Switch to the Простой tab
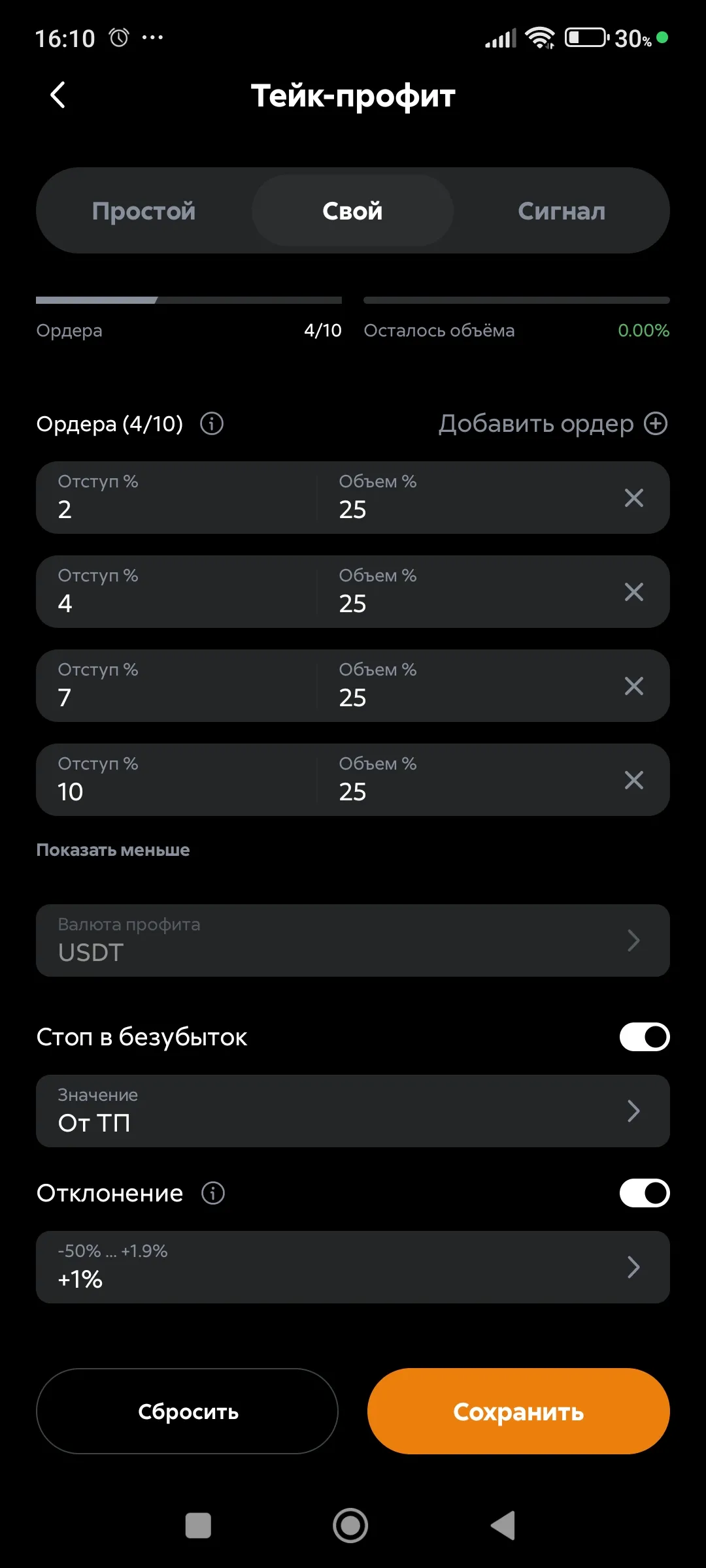706x1568 pixels. coord(144,211)
